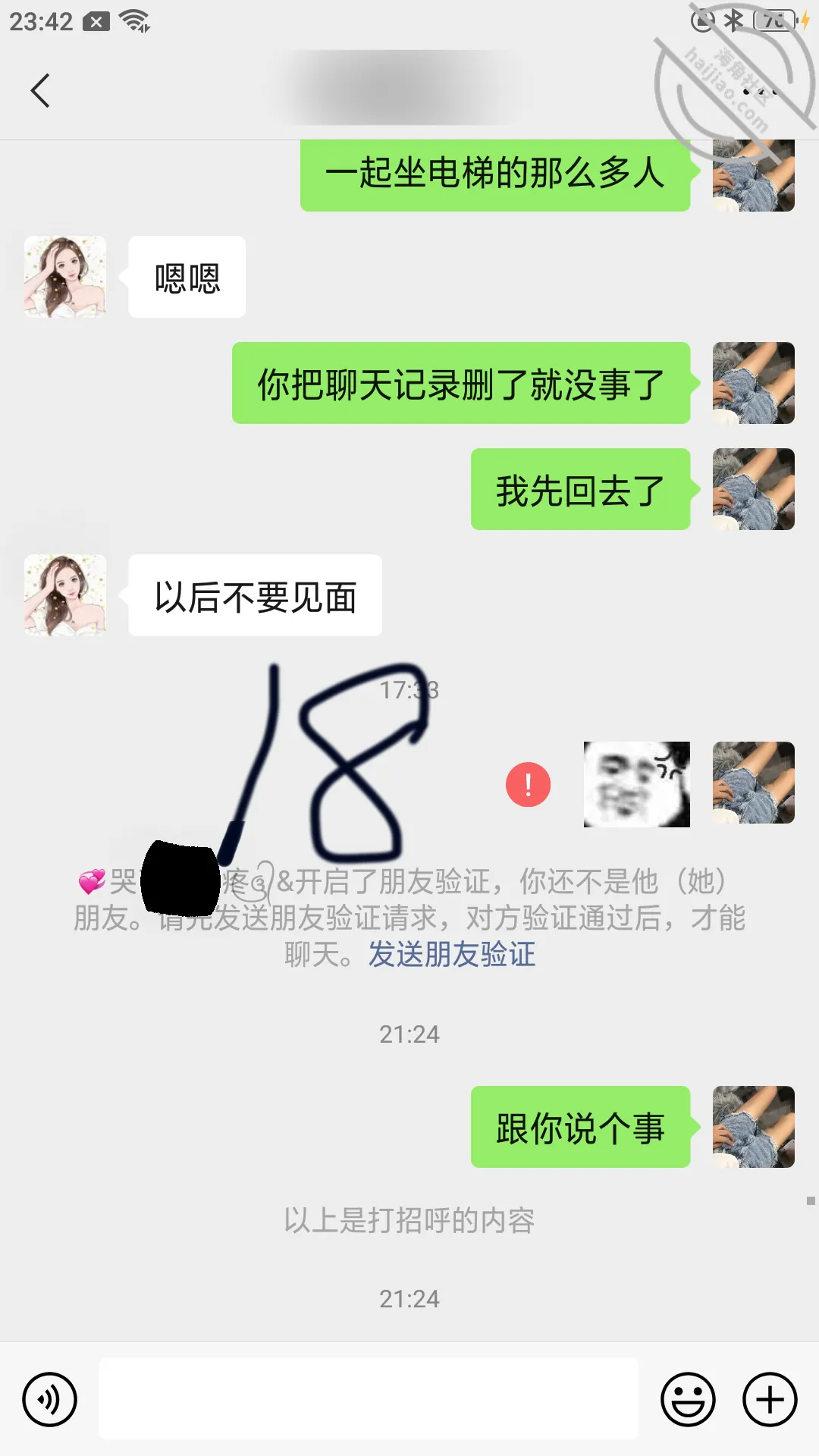Tap the 发送朋友验证 link
The image size is (819, 1456).
(452, 954)
